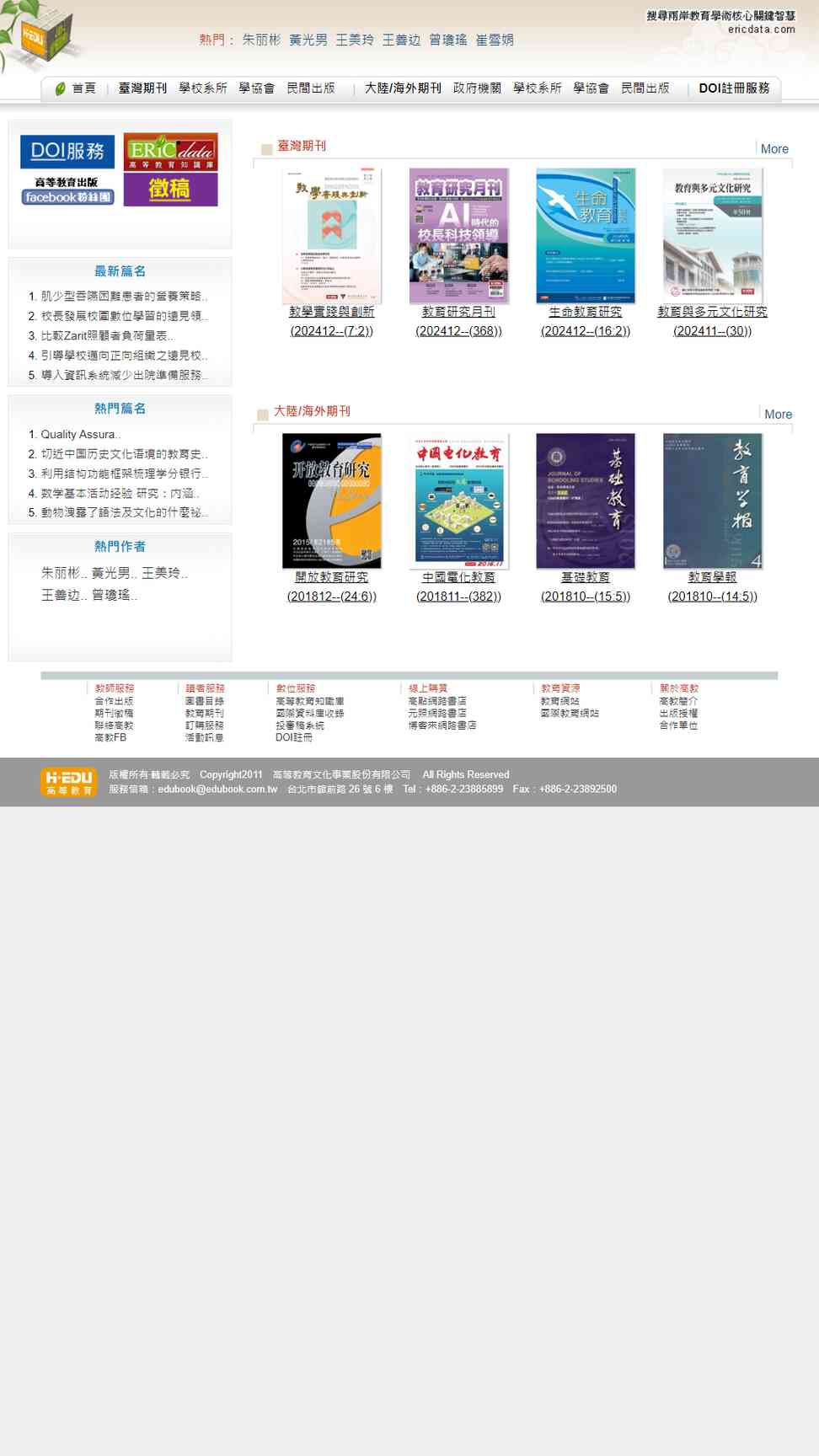This screenshot has width=819, height=1456.
Task: Open the ERICdata banner
Action: click(170, 152)
